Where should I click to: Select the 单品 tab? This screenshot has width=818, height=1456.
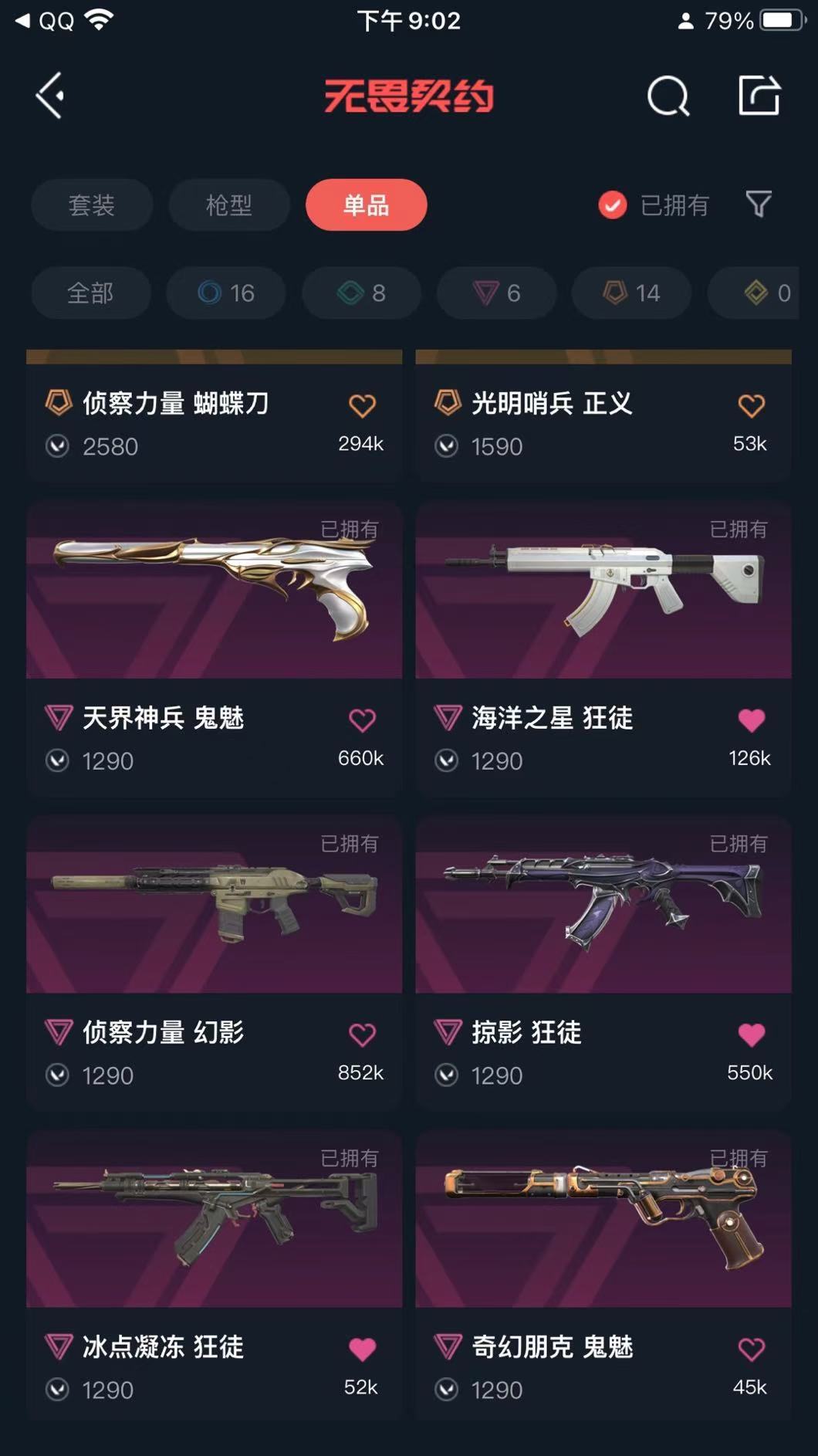point(366,205)
